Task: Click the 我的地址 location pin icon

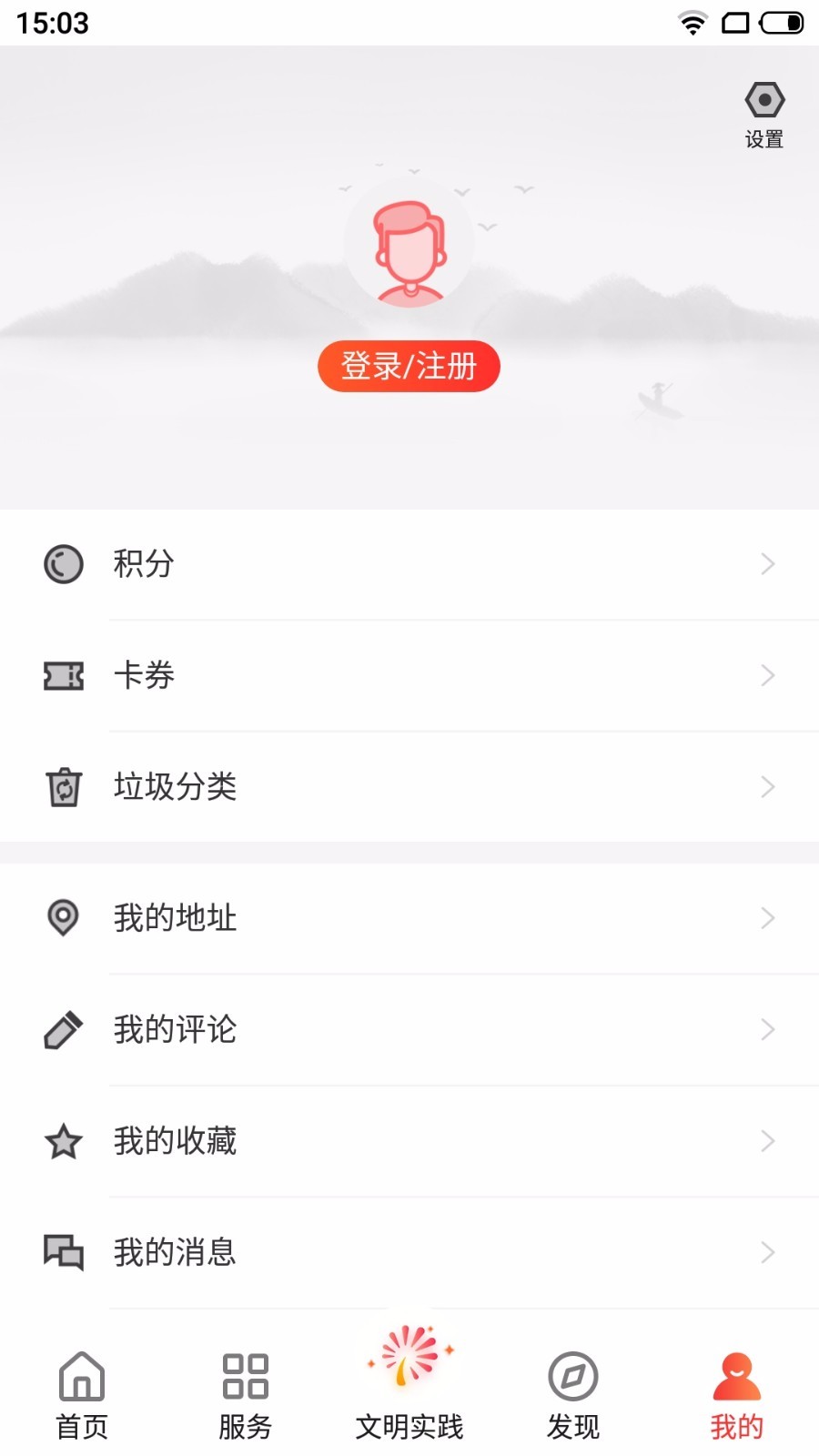Action: (x=62, y=918)
